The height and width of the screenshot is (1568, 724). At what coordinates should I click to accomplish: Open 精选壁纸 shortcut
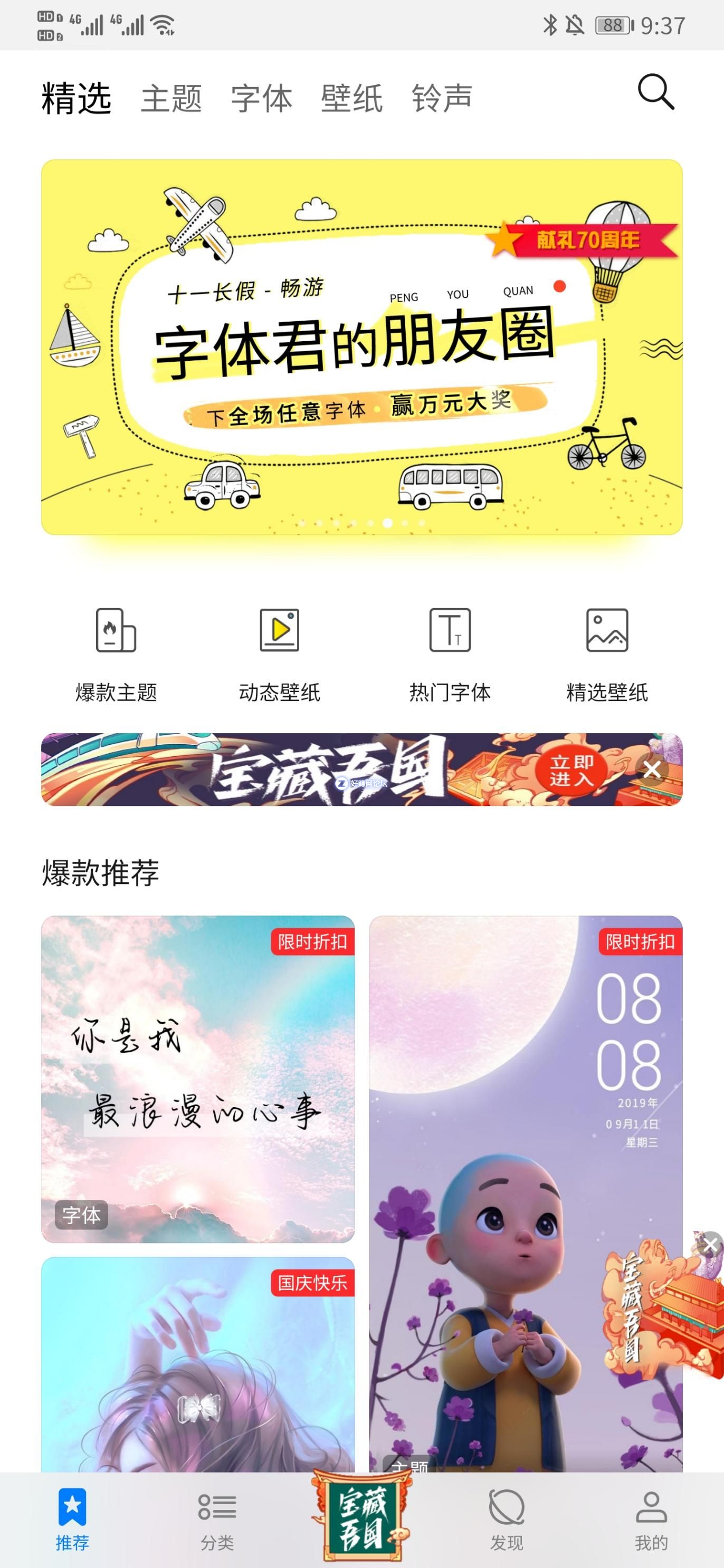coord(606,655)
